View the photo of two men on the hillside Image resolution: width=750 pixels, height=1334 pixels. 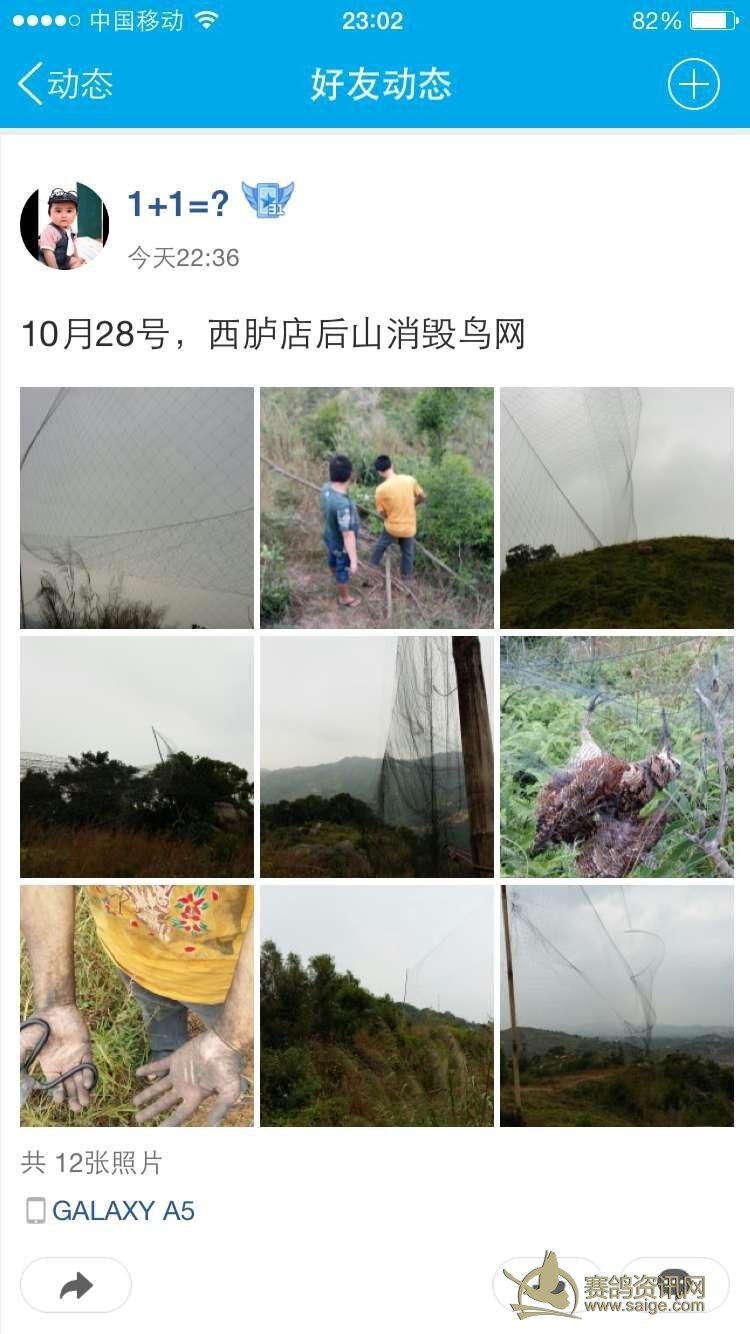pyautogui.click(x=377, y=508)
